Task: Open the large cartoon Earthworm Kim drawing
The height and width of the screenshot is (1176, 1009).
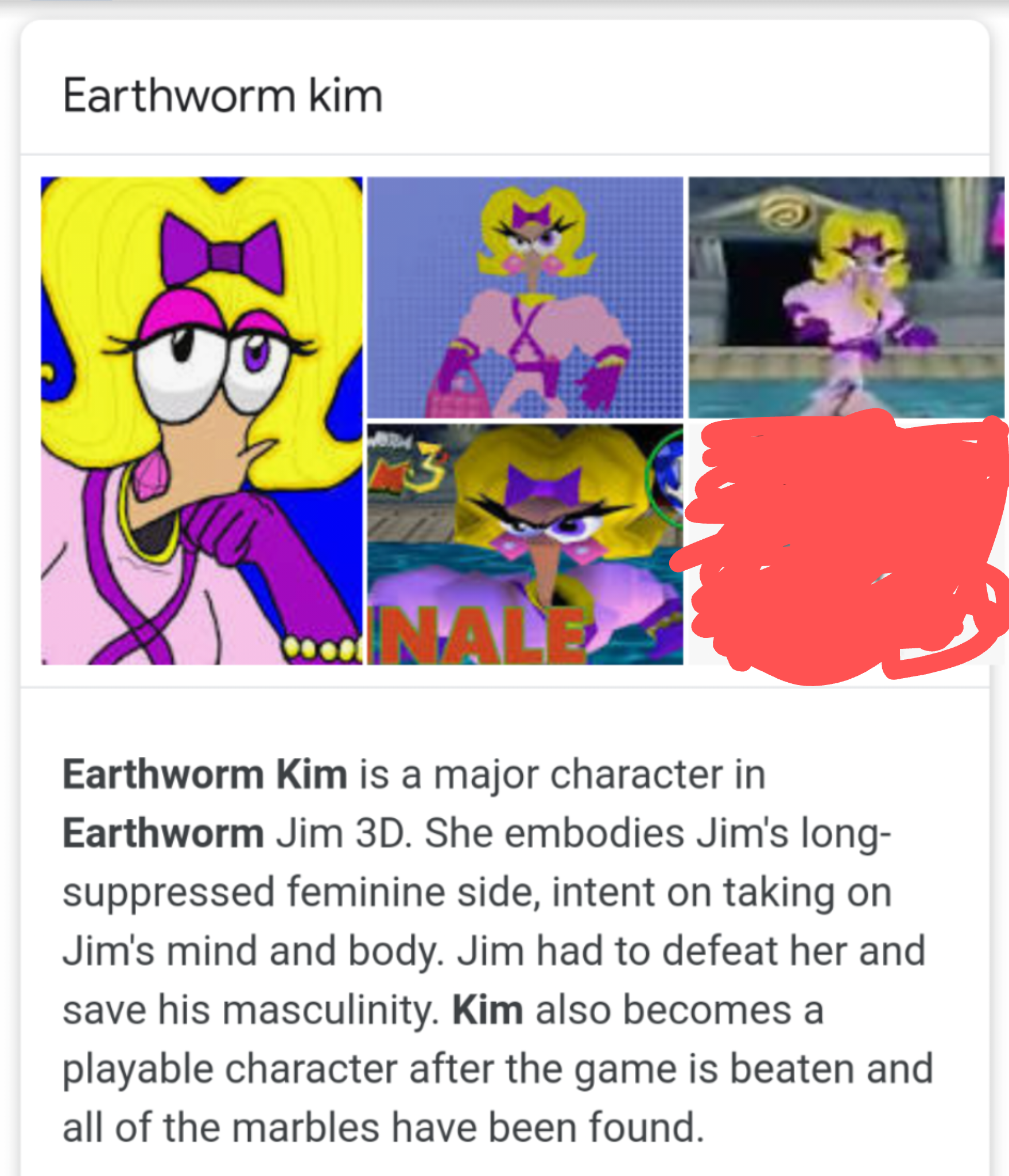Action: (x=201, y=420)
